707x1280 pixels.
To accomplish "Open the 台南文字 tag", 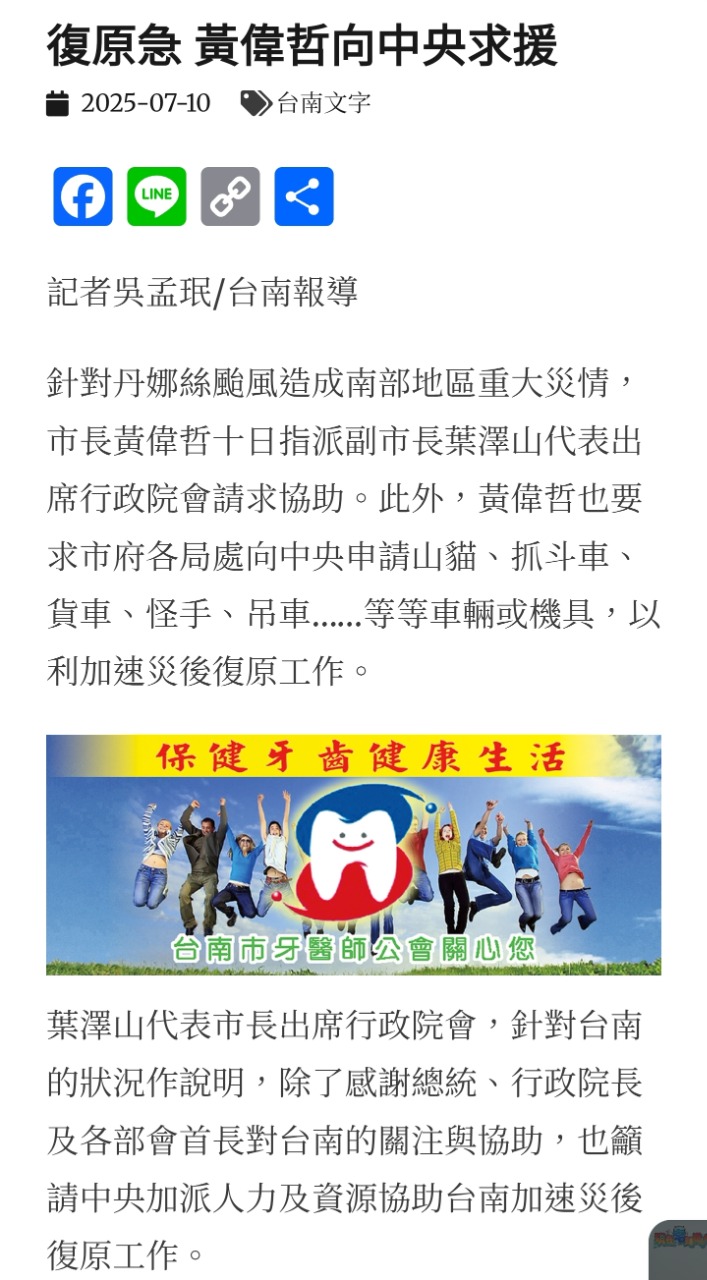I will tap(323, 103).
